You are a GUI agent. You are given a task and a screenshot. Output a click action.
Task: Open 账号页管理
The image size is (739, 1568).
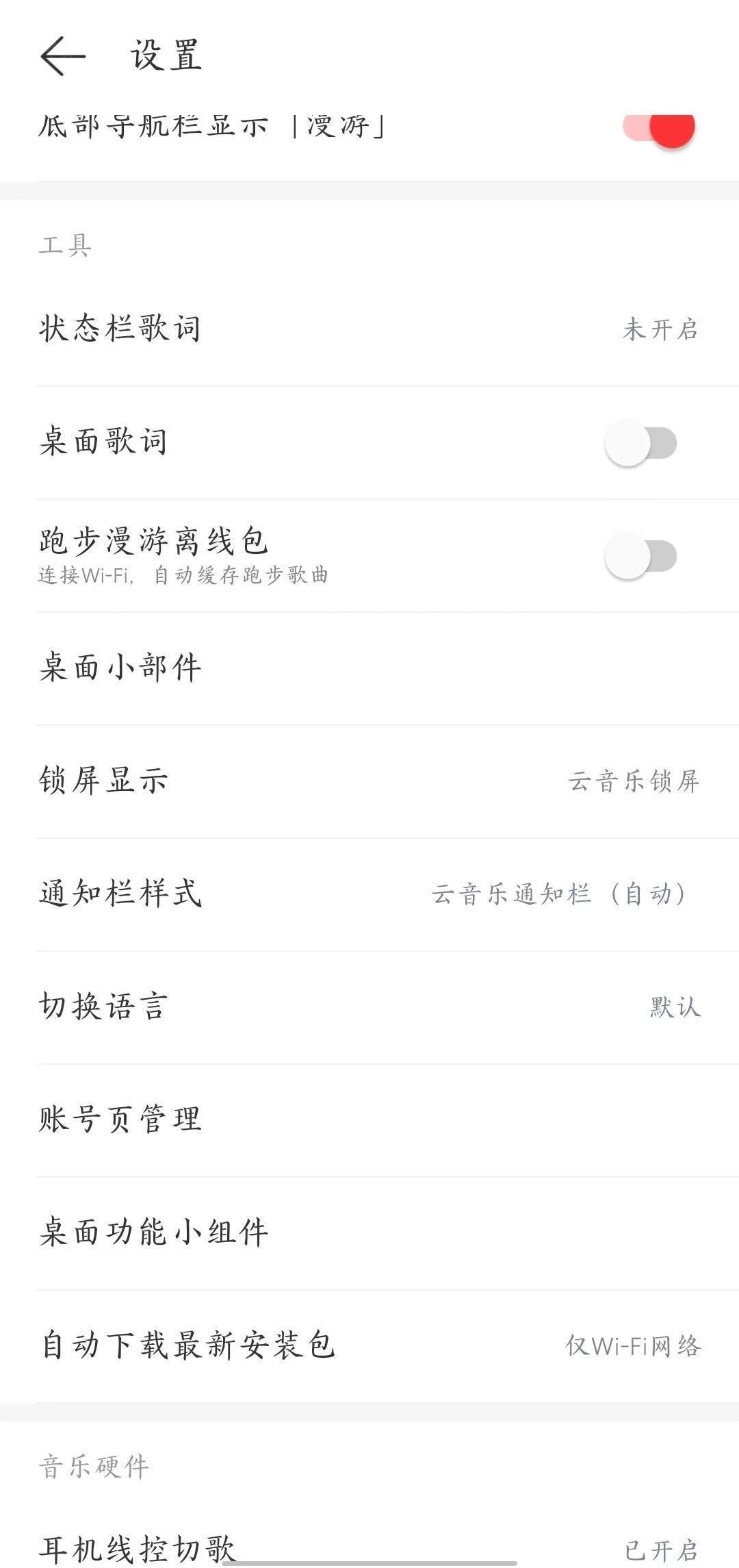click(369, 1120)
